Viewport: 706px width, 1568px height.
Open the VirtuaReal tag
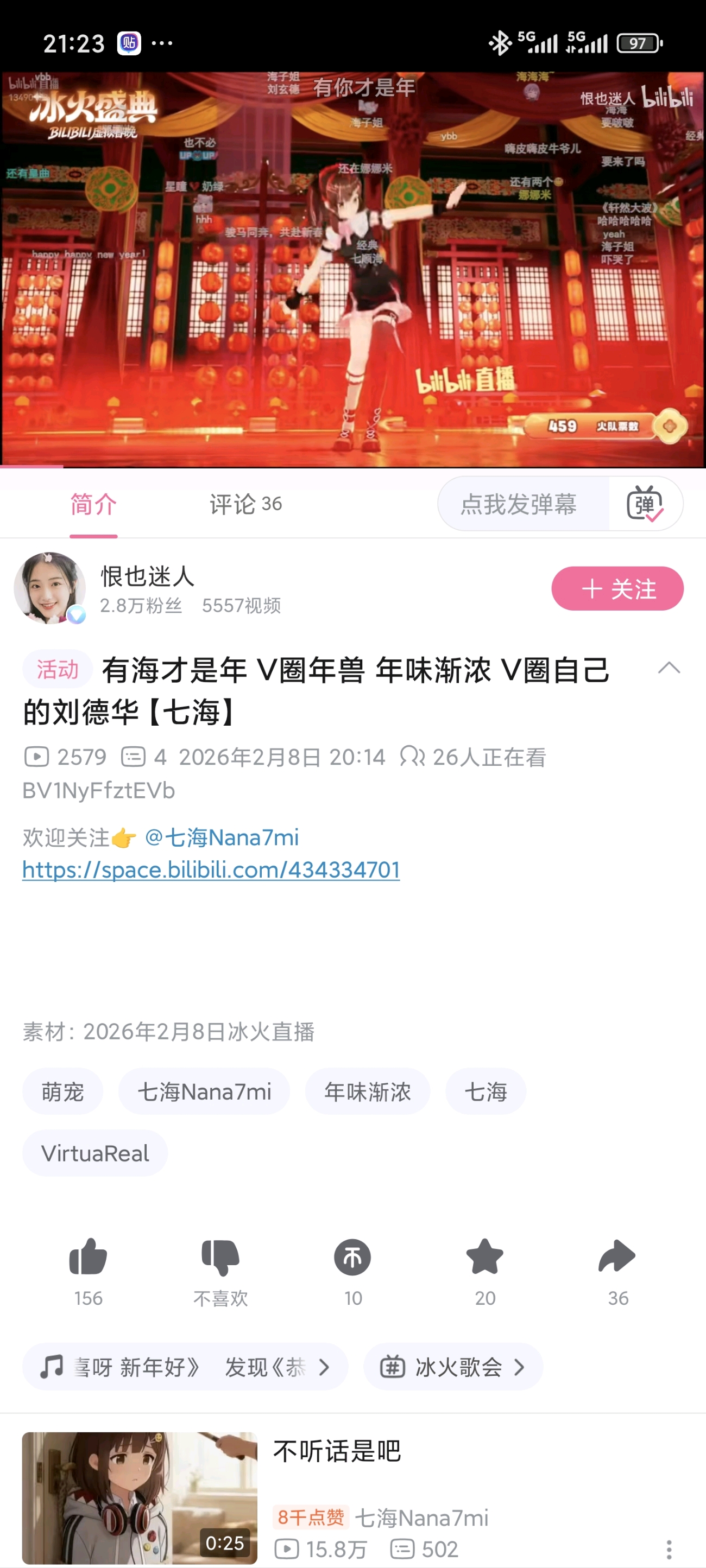click(x=95, y=1153)
